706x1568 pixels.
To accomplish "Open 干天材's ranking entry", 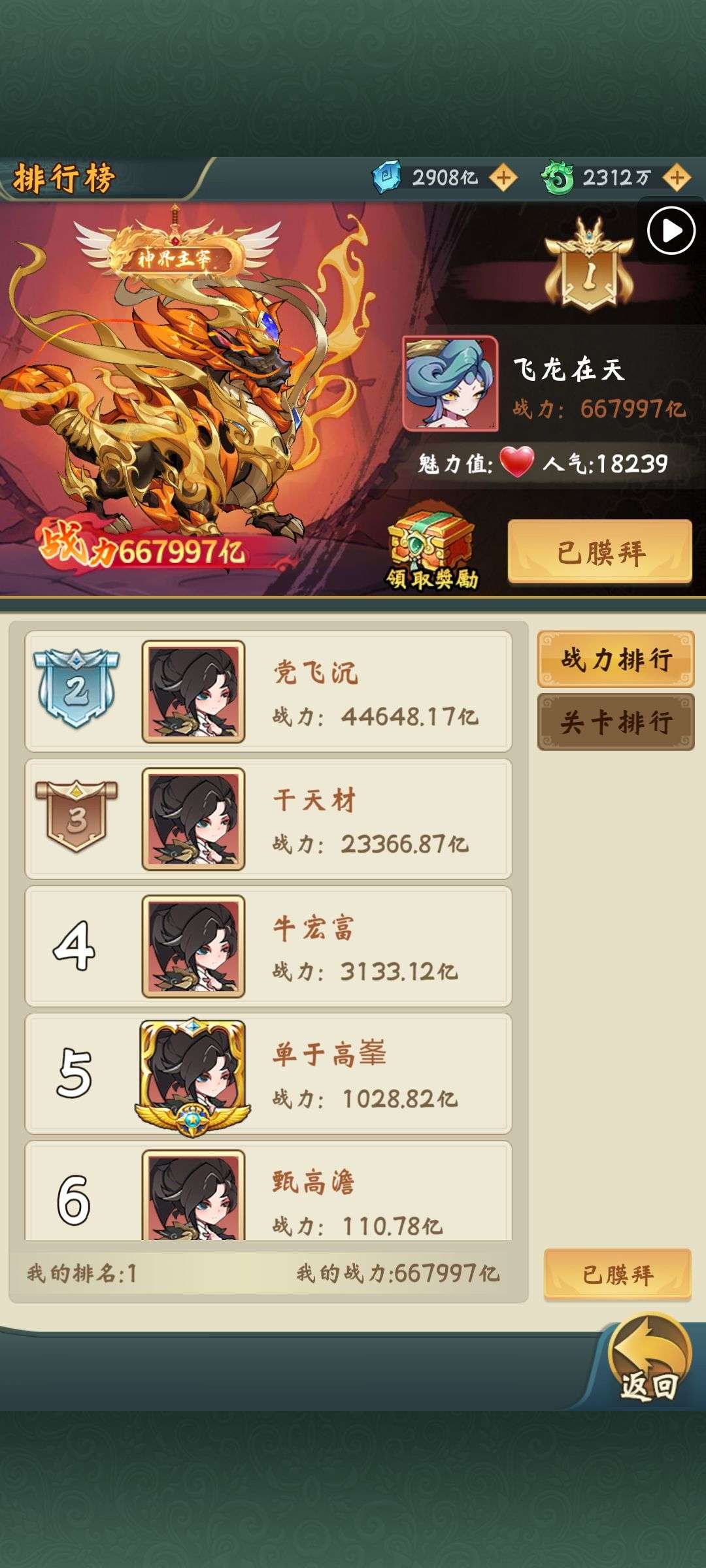I will [x=268, y=819].
